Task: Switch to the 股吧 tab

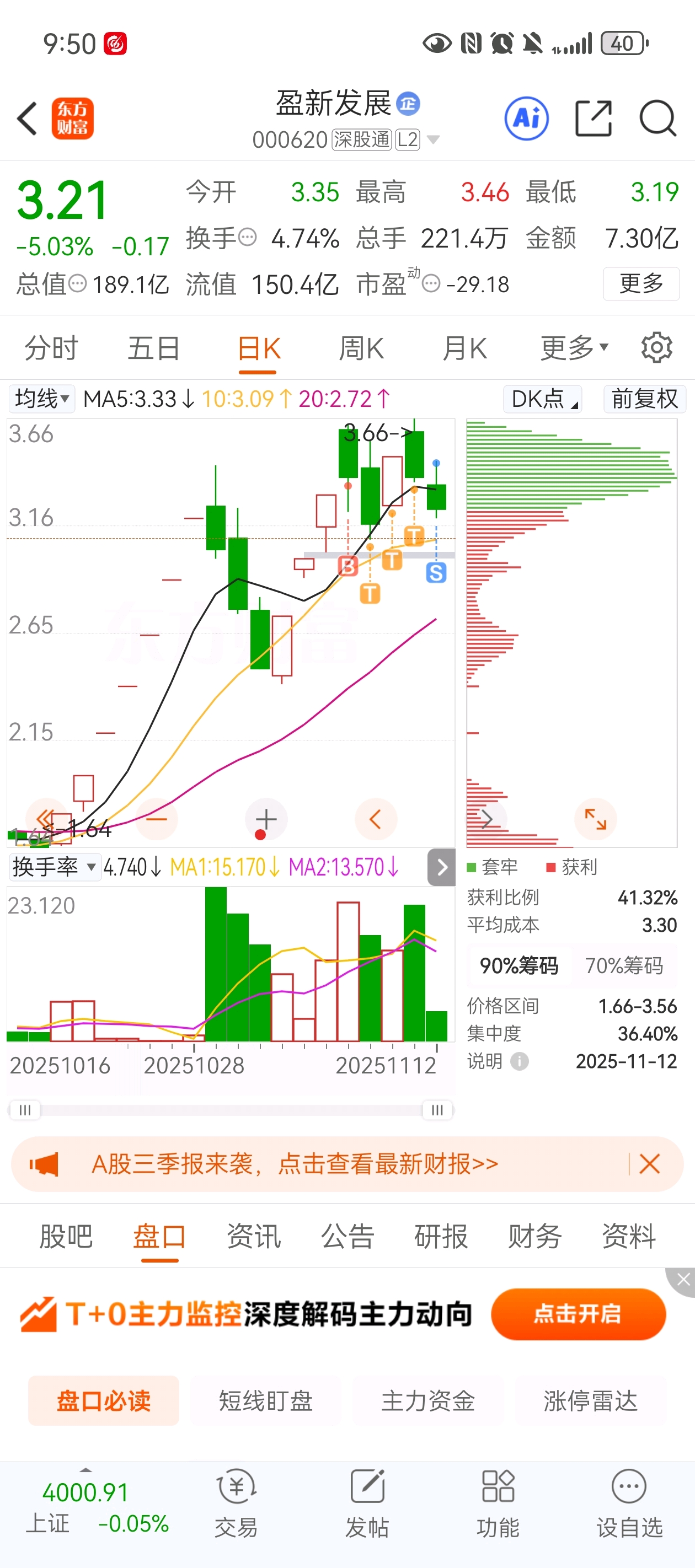Action: pyautogui.click(x=66, y=1236)
